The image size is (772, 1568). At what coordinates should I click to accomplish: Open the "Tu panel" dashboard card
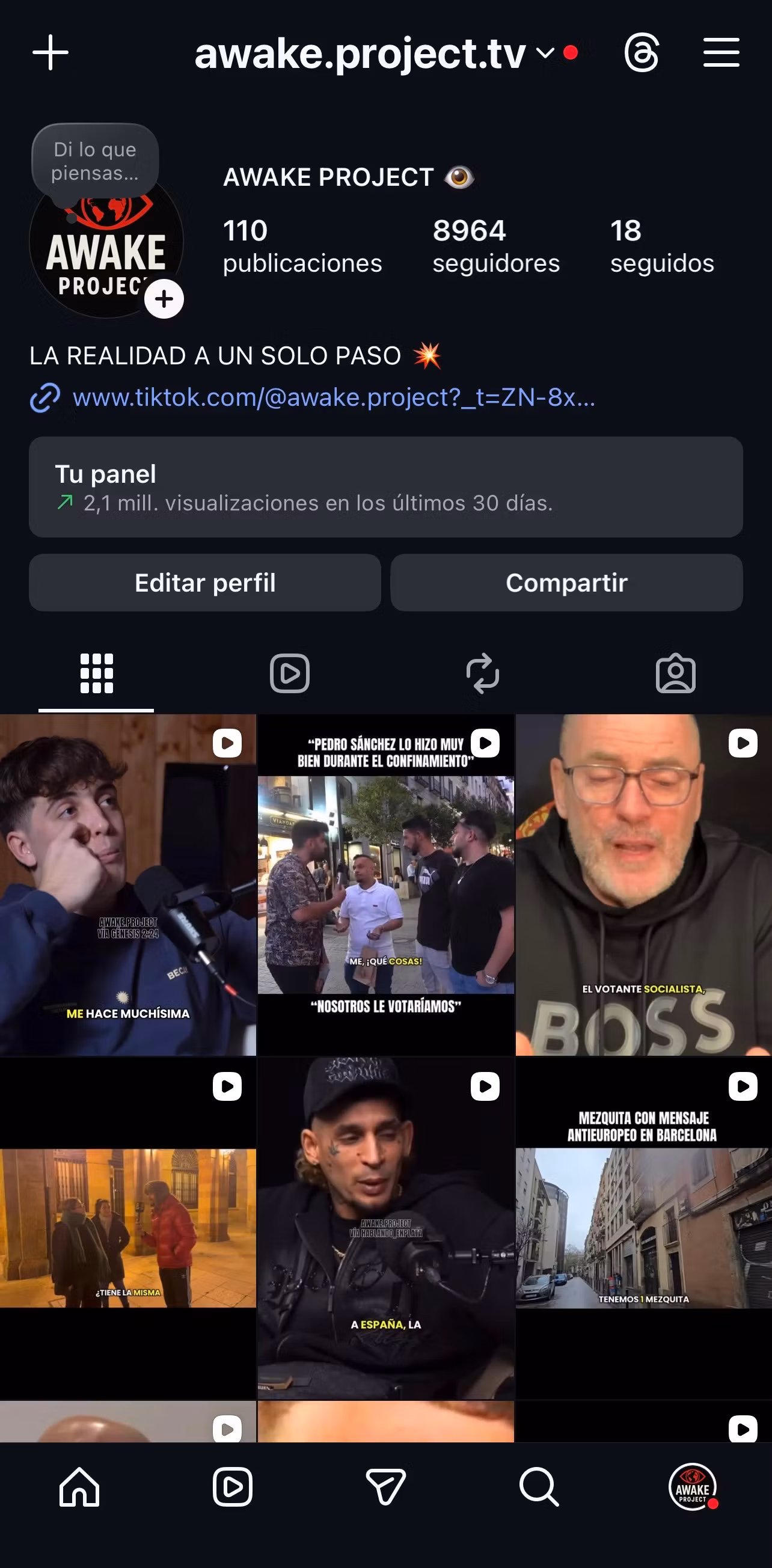click(385, 487)
